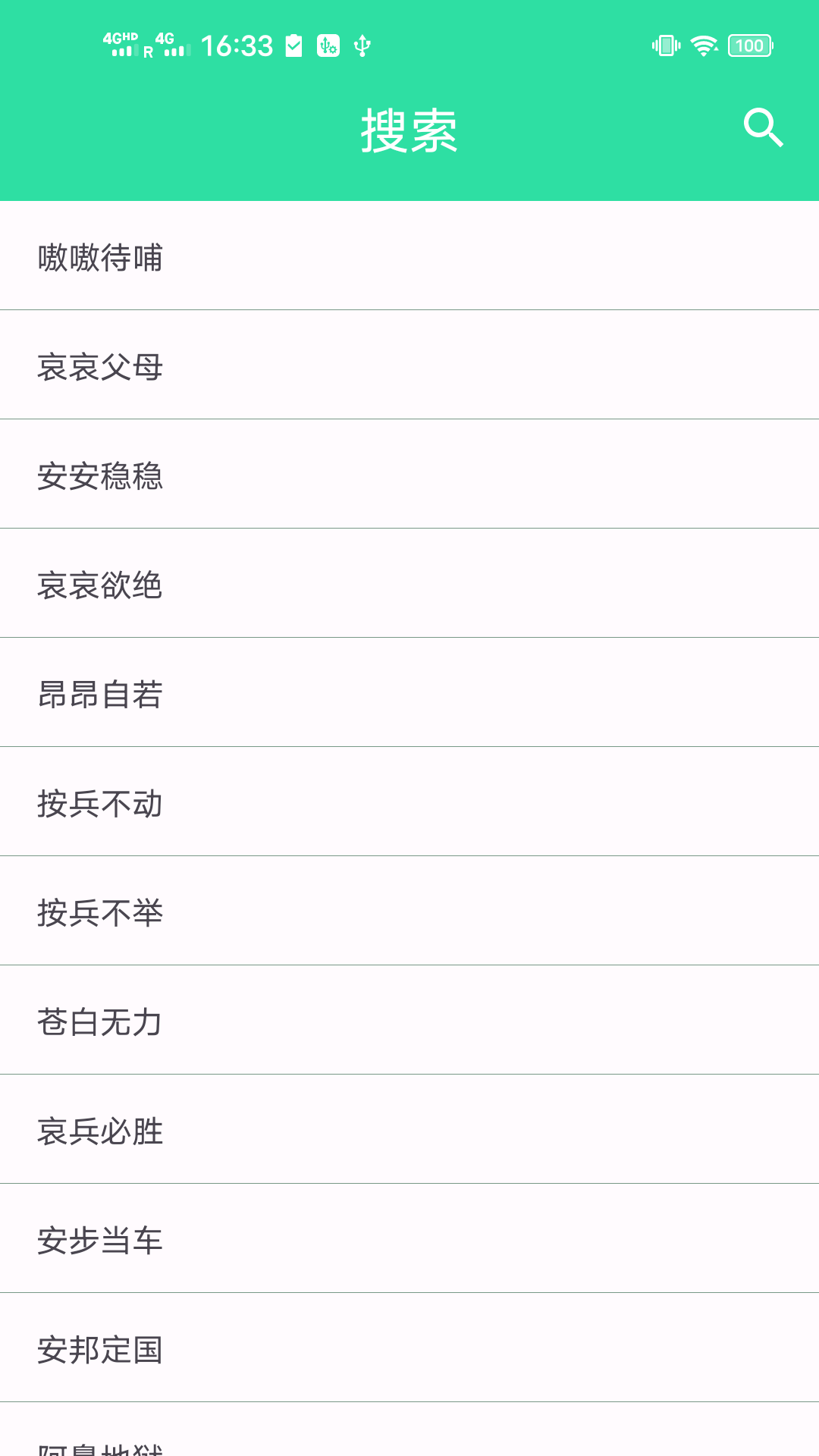Select the entry 安安稳稳
This screenshot has width=819, height=1456.
coord(100,476)
